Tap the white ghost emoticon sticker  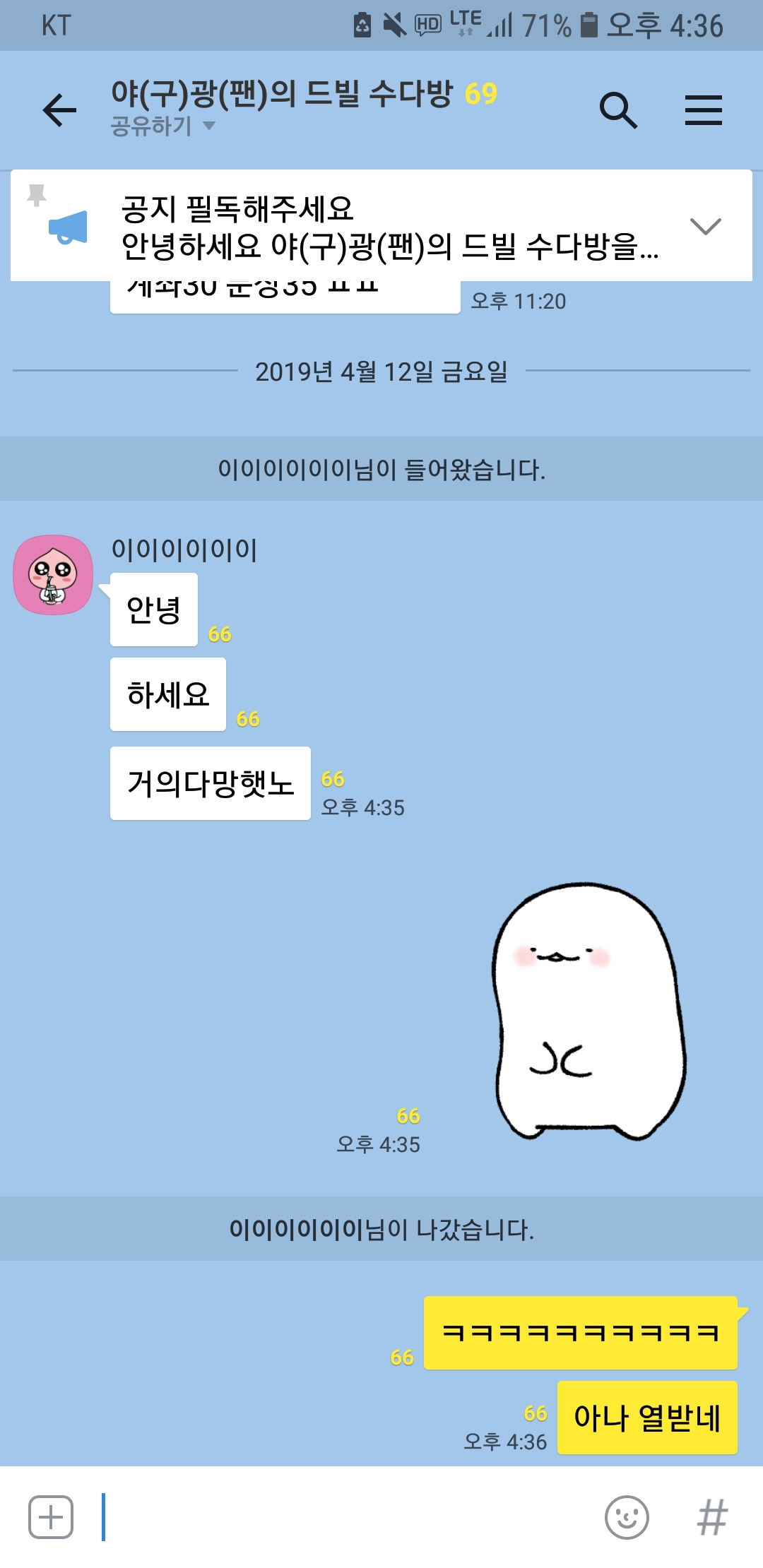point(588,1010)
